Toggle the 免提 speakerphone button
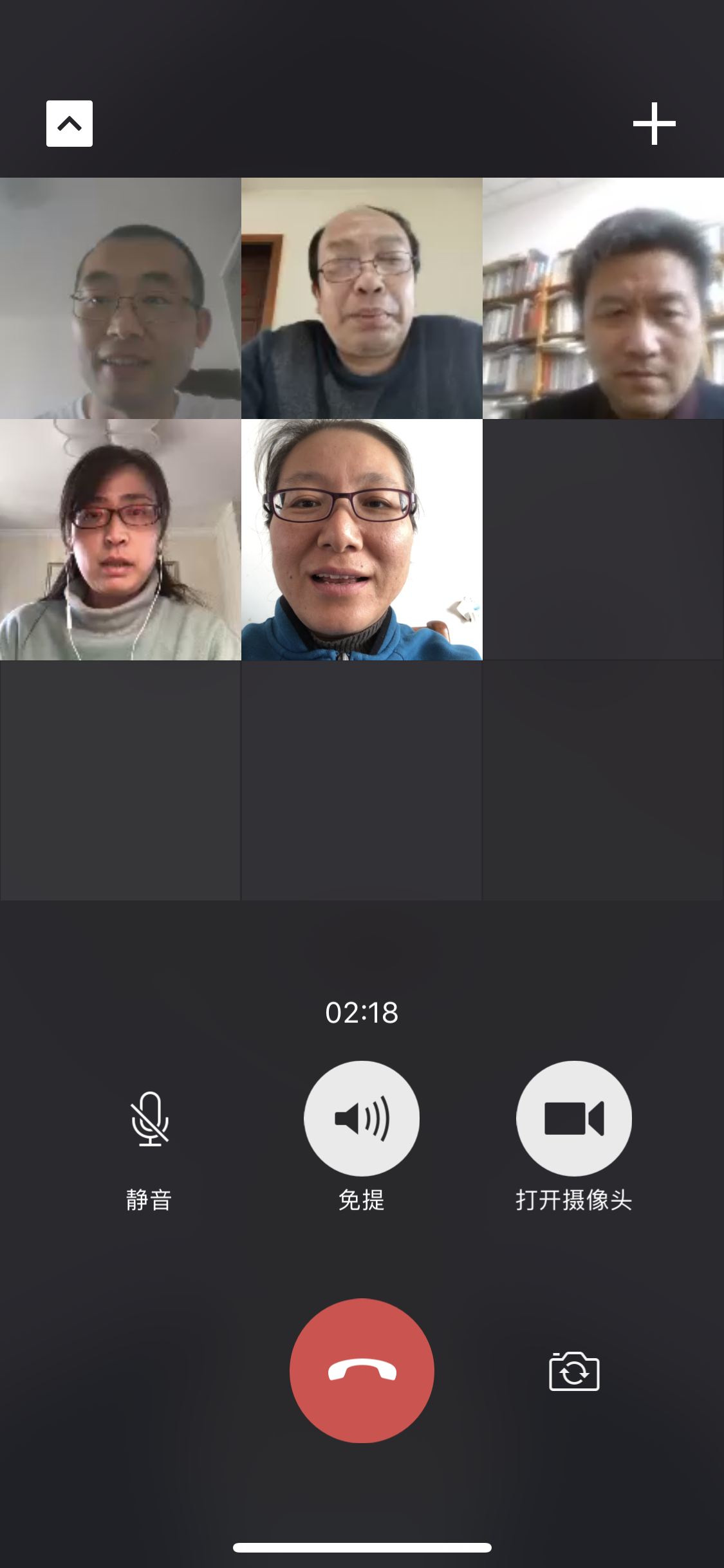 pyautogui.click(x=362, y=1119)
